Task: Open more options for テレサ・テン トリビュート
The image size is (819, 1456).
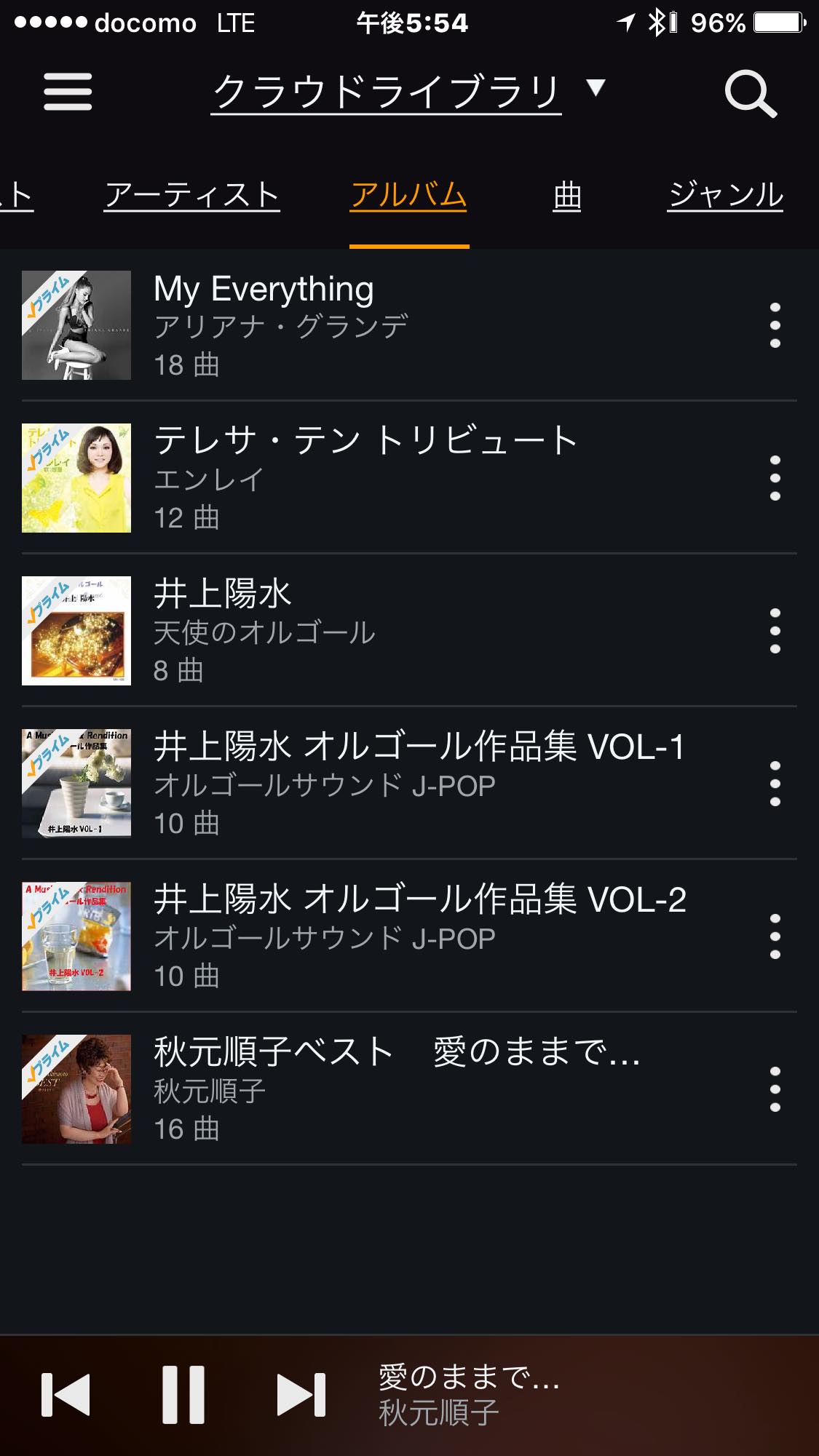Action: tap(775, 478)
